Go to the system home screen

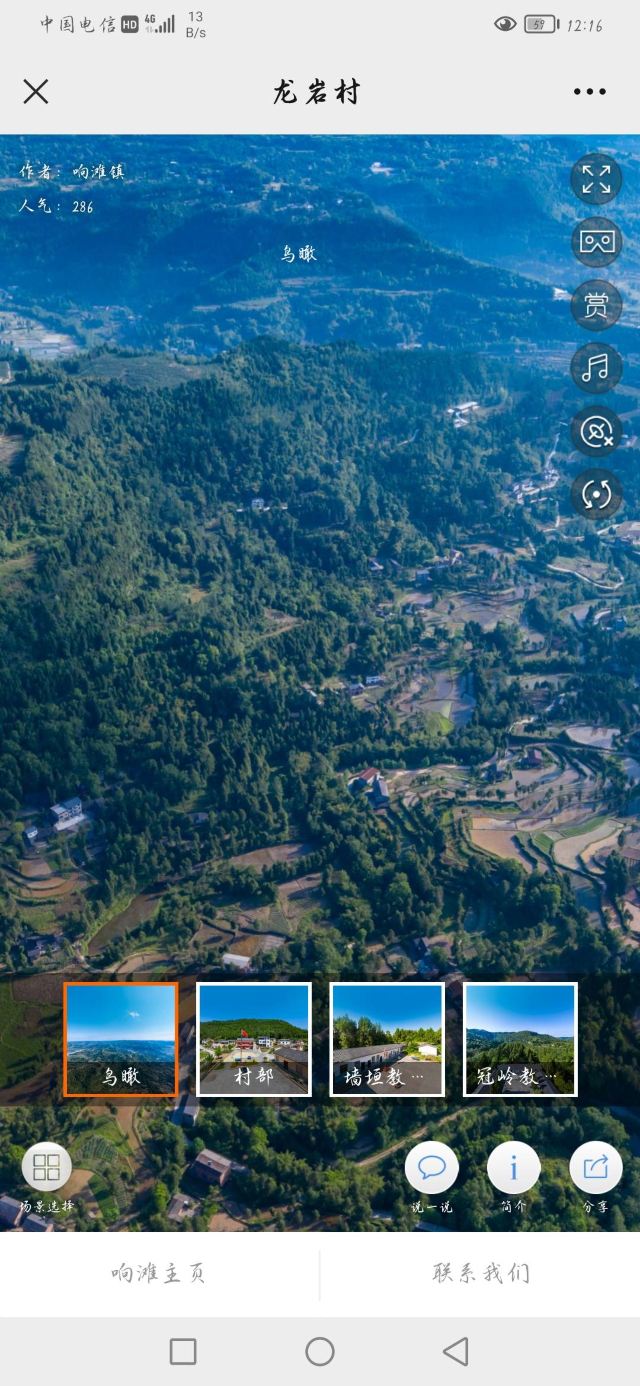[x=320, y=1352]
